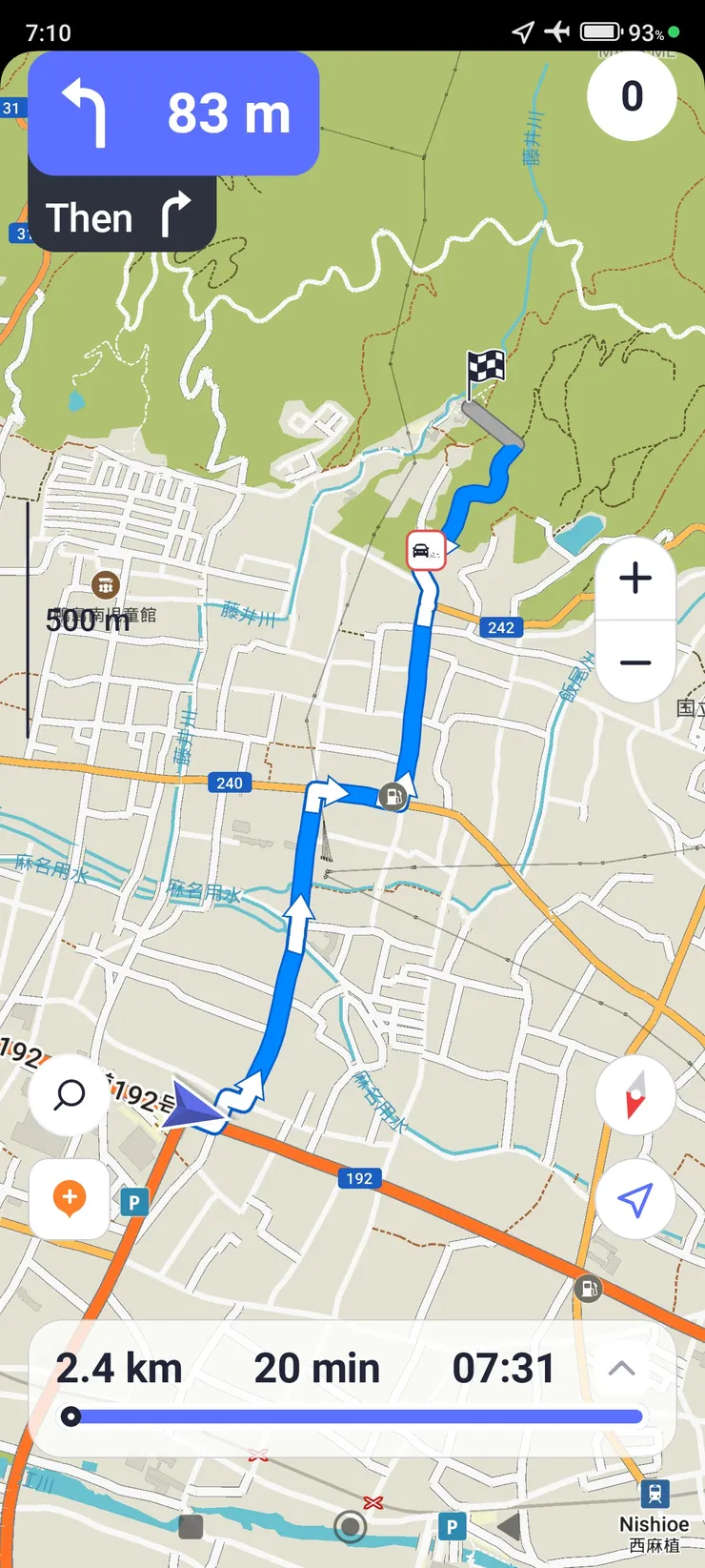Screen dimensions: 705x1568
Task: Reset map orientation with the compass
Action: [x=635, y=1094]
